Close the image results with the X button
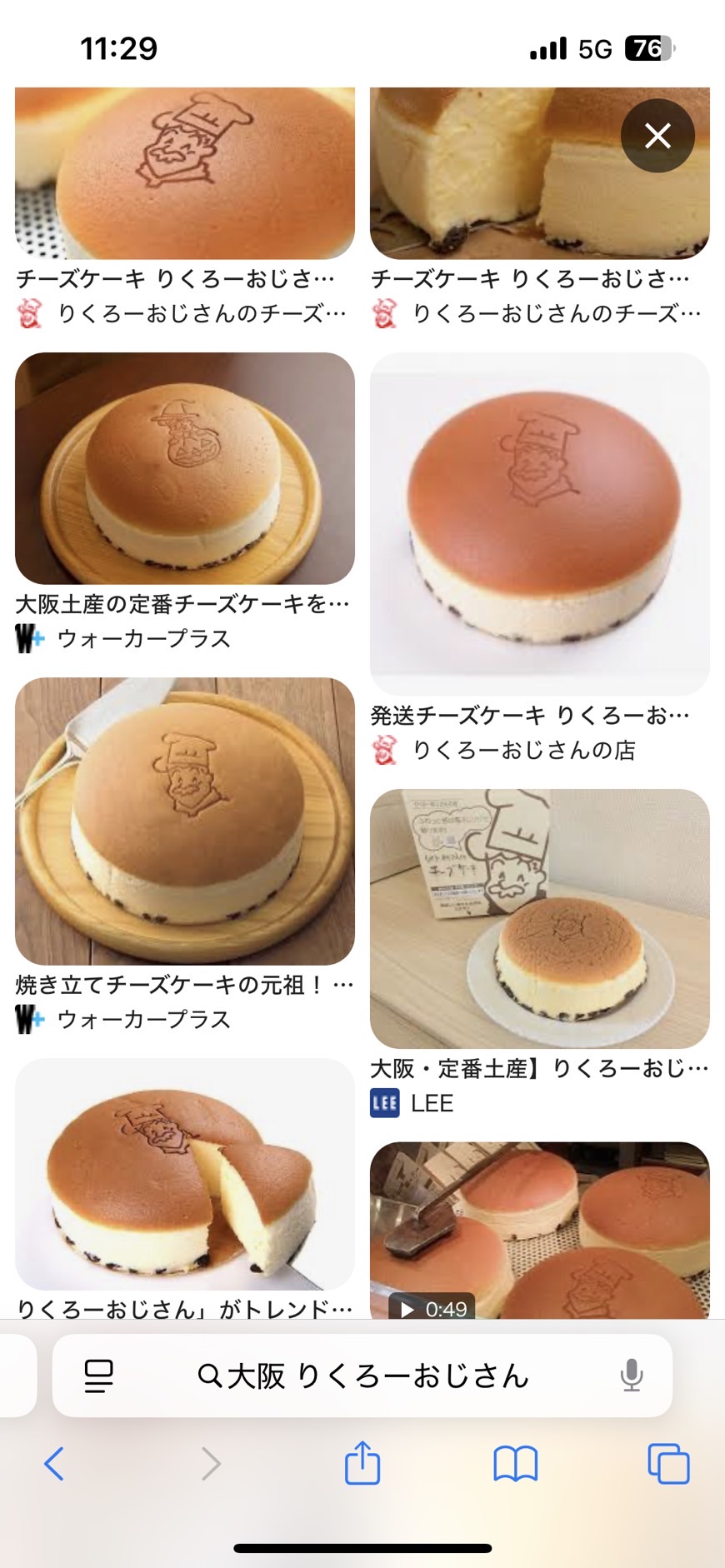 point(657,136)
